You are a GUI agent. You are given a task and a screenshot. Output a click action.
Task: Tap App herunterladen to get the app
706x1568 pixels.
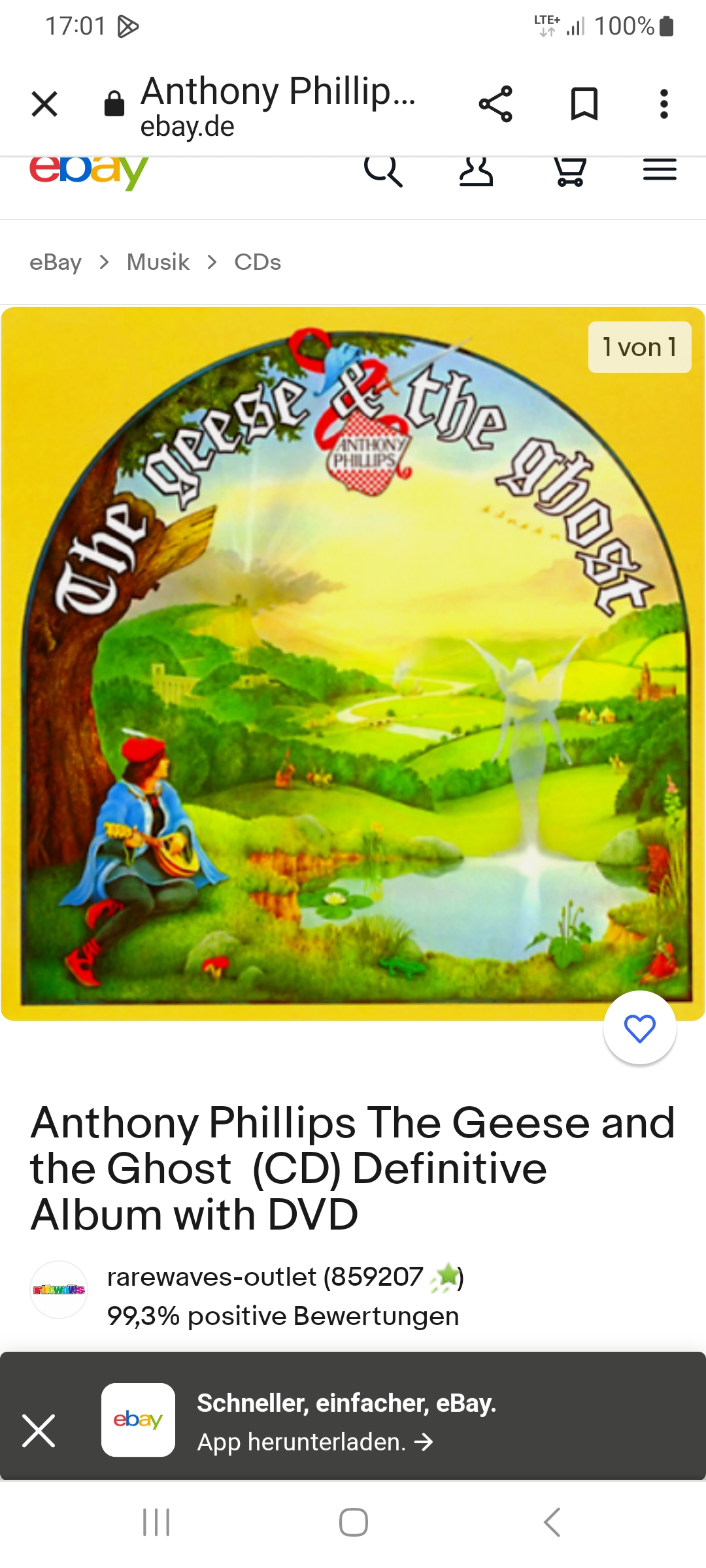tap(315, 1442)
